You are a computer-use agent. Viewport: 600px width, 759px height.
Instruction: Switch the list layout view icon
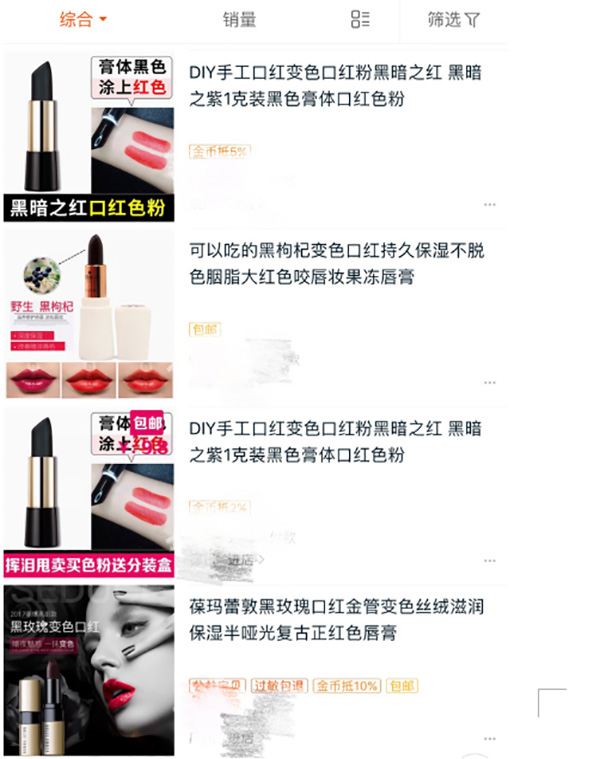click(x=361, y=20)
